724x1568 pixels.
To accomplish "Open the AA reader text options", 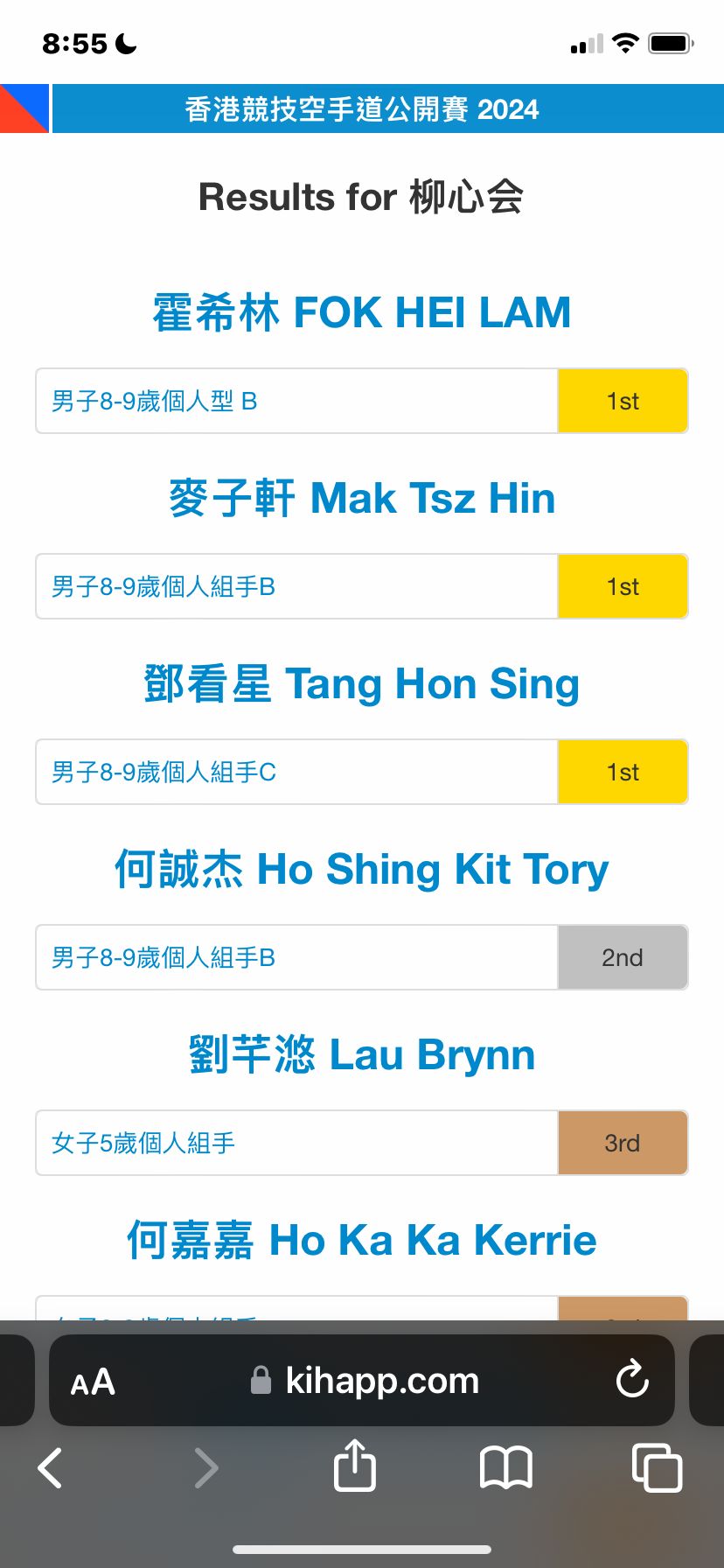I will point(93,1382).
